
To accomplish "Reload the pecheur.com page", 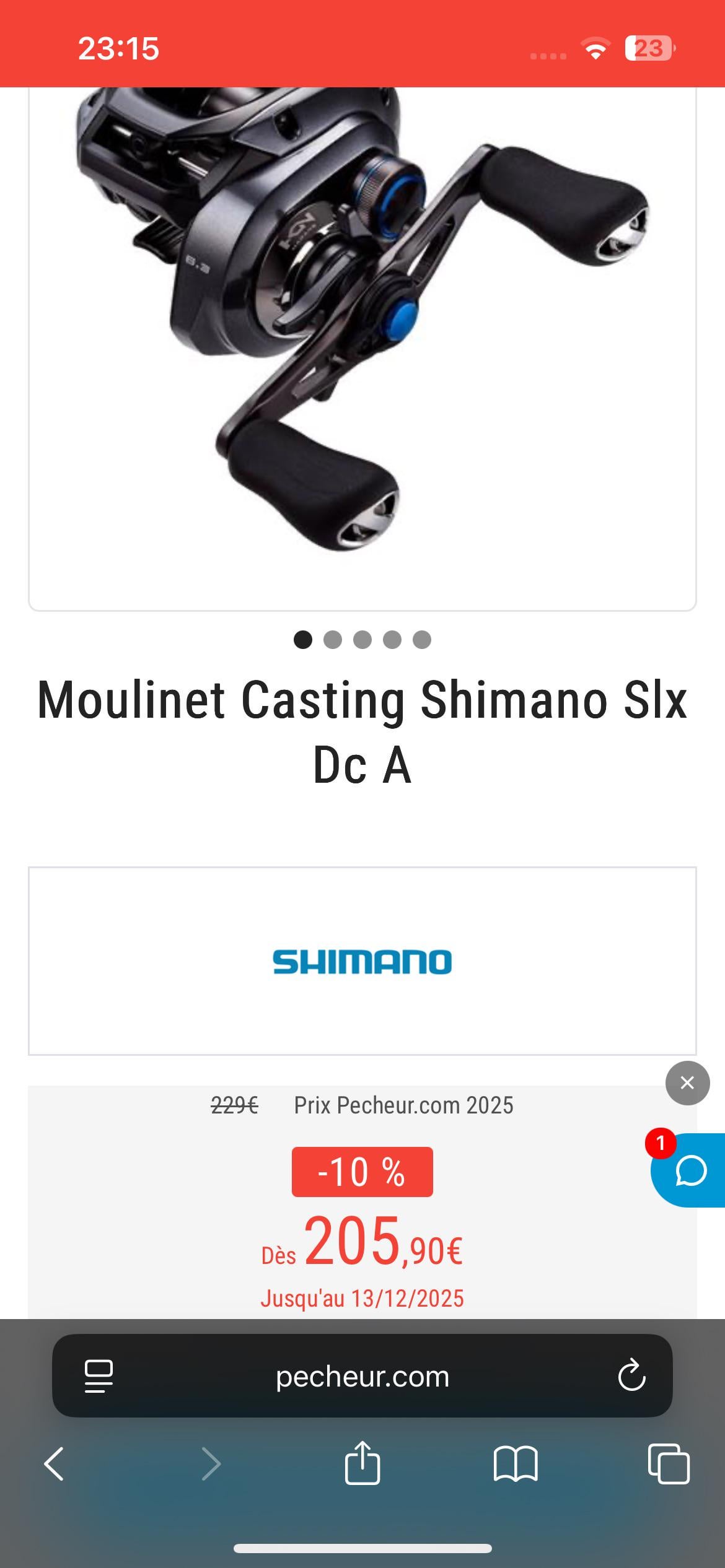I will coord(631,1376).
